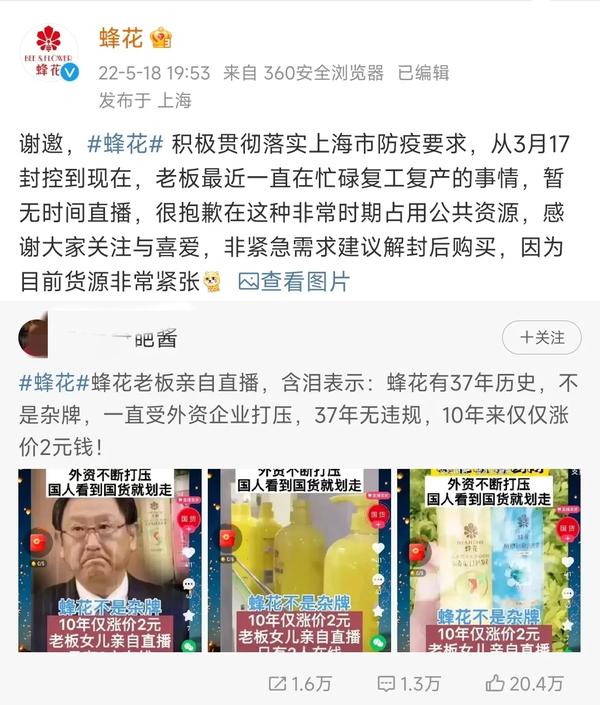The width and height of the screenshot is (600, 705).
Task: Open the third image with product bottles
Action: click(x=488, y=560)
